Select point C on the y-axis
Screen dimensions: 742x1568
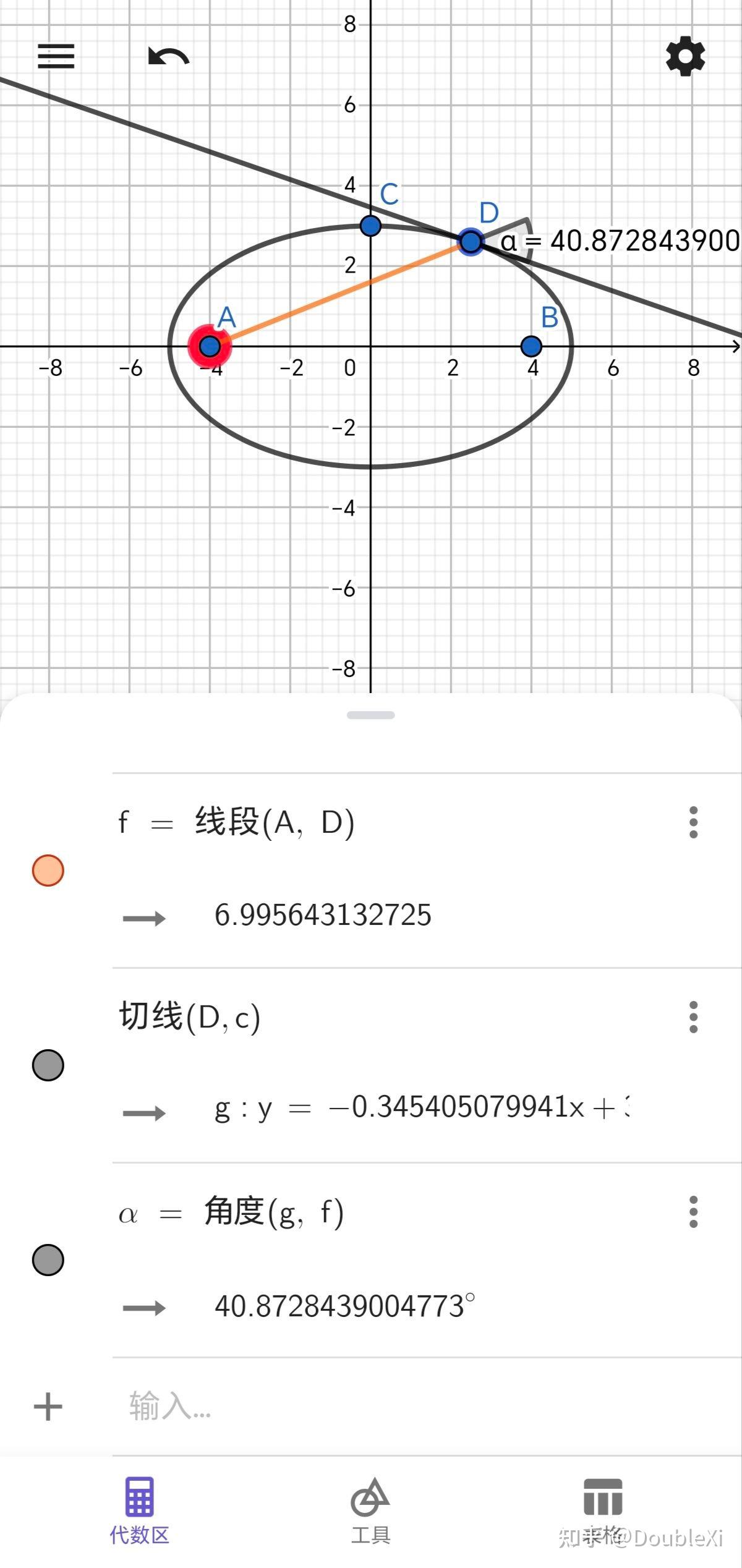coord(370,226)
